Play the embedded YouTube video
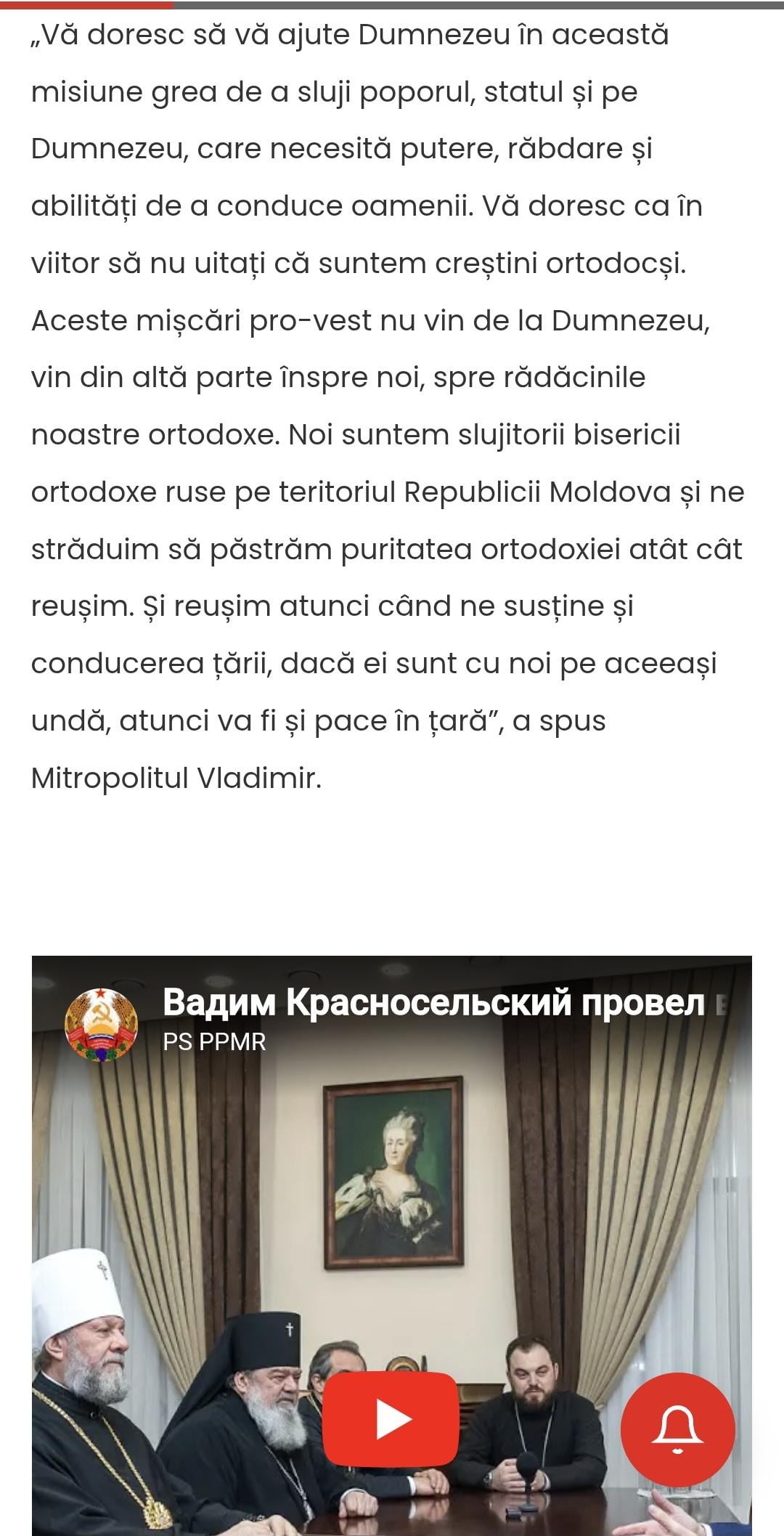 (391, 1420)
